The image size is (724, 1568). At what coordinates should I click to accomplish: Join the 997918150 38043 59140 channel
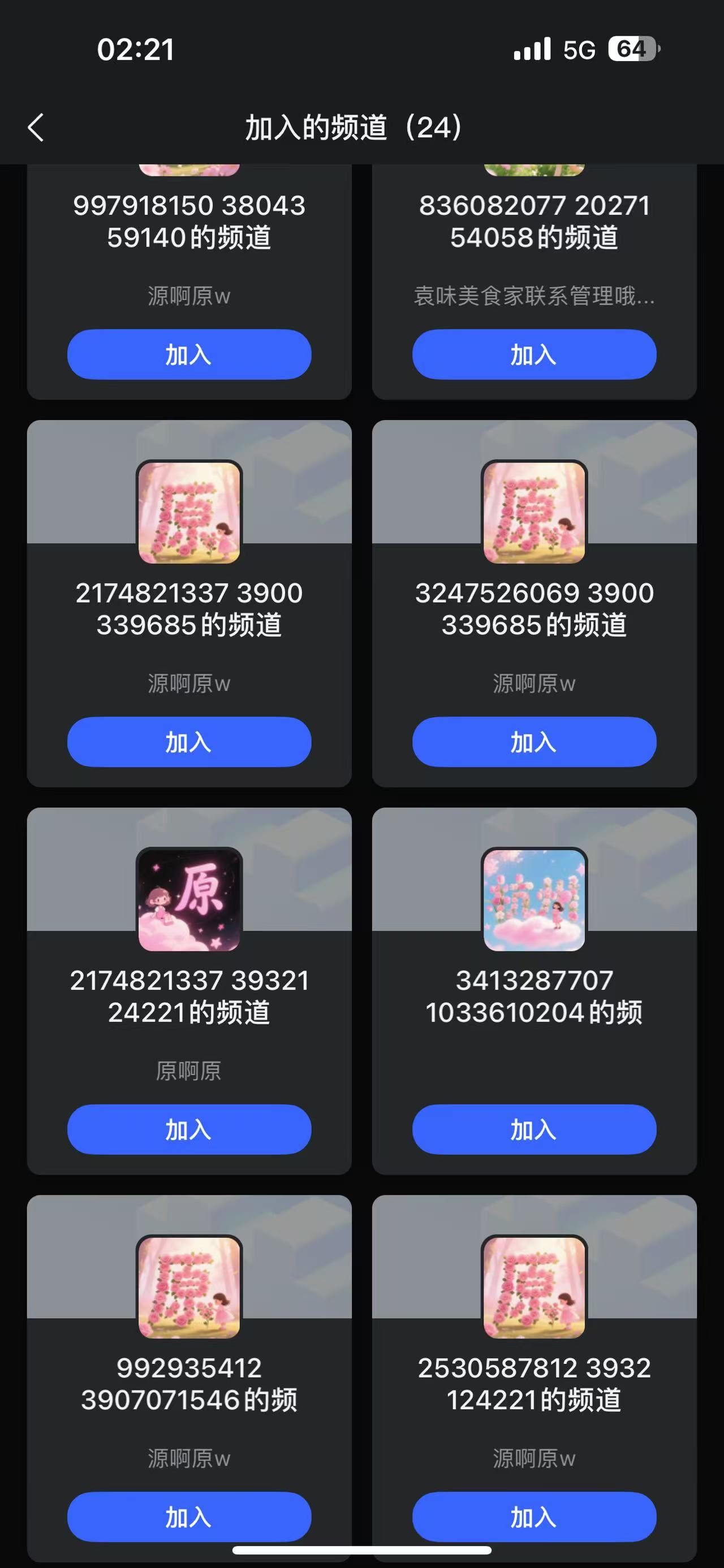coord(189,354)
